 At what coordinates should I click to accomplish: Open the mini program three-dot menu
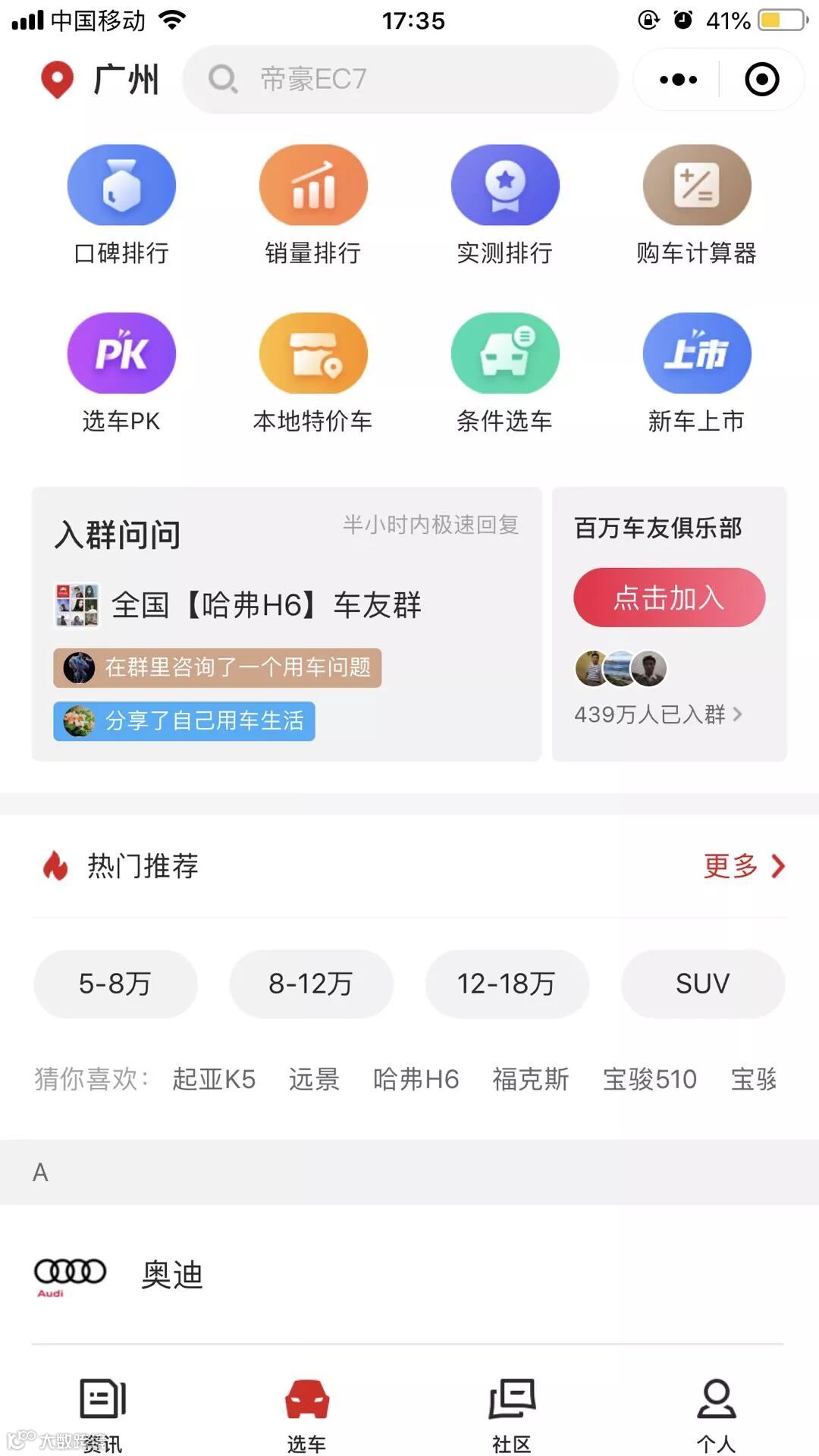tap(678, 79)
